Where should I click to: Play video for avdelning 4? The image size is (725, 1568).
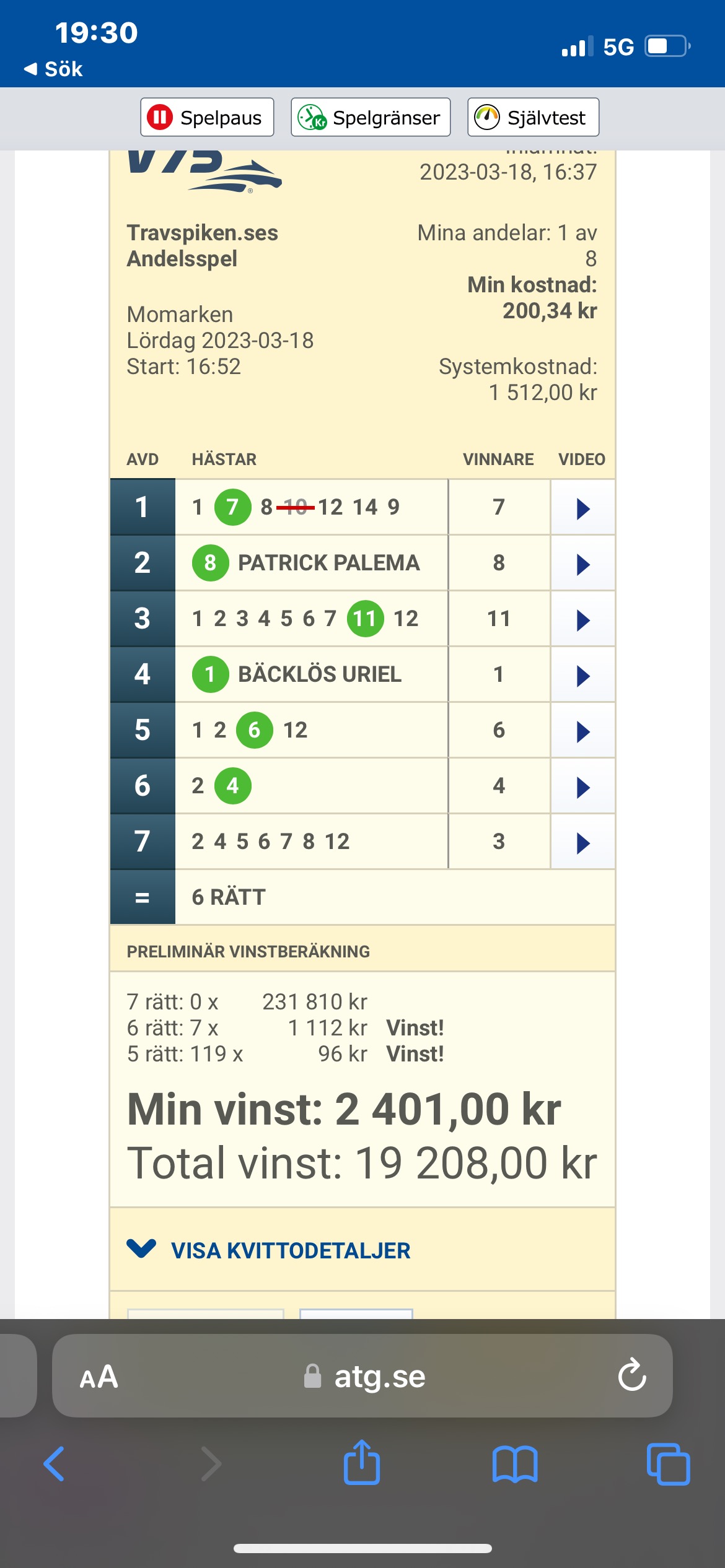click(x=582, y=675)
